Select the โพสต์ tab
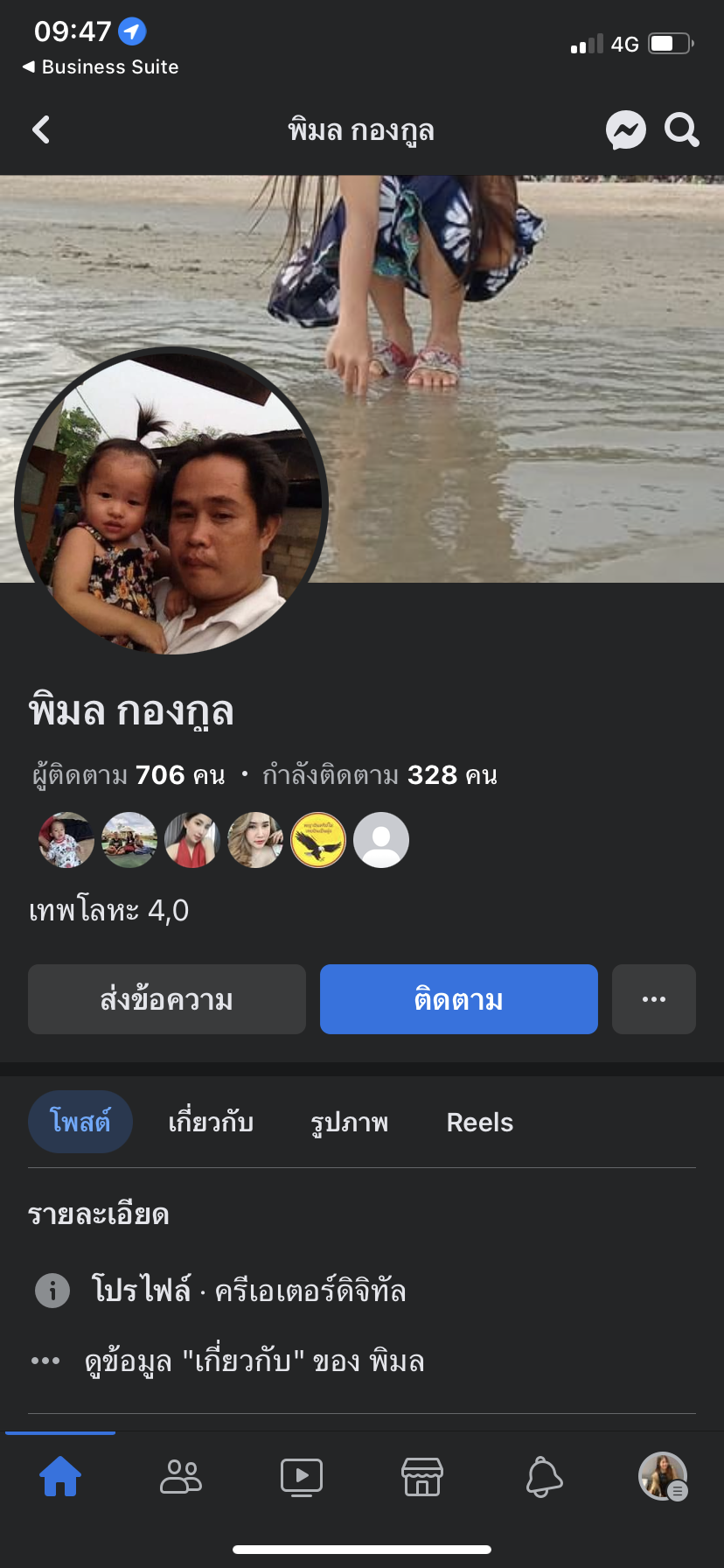This screenshot has height=1568, width=724. 80,1122
